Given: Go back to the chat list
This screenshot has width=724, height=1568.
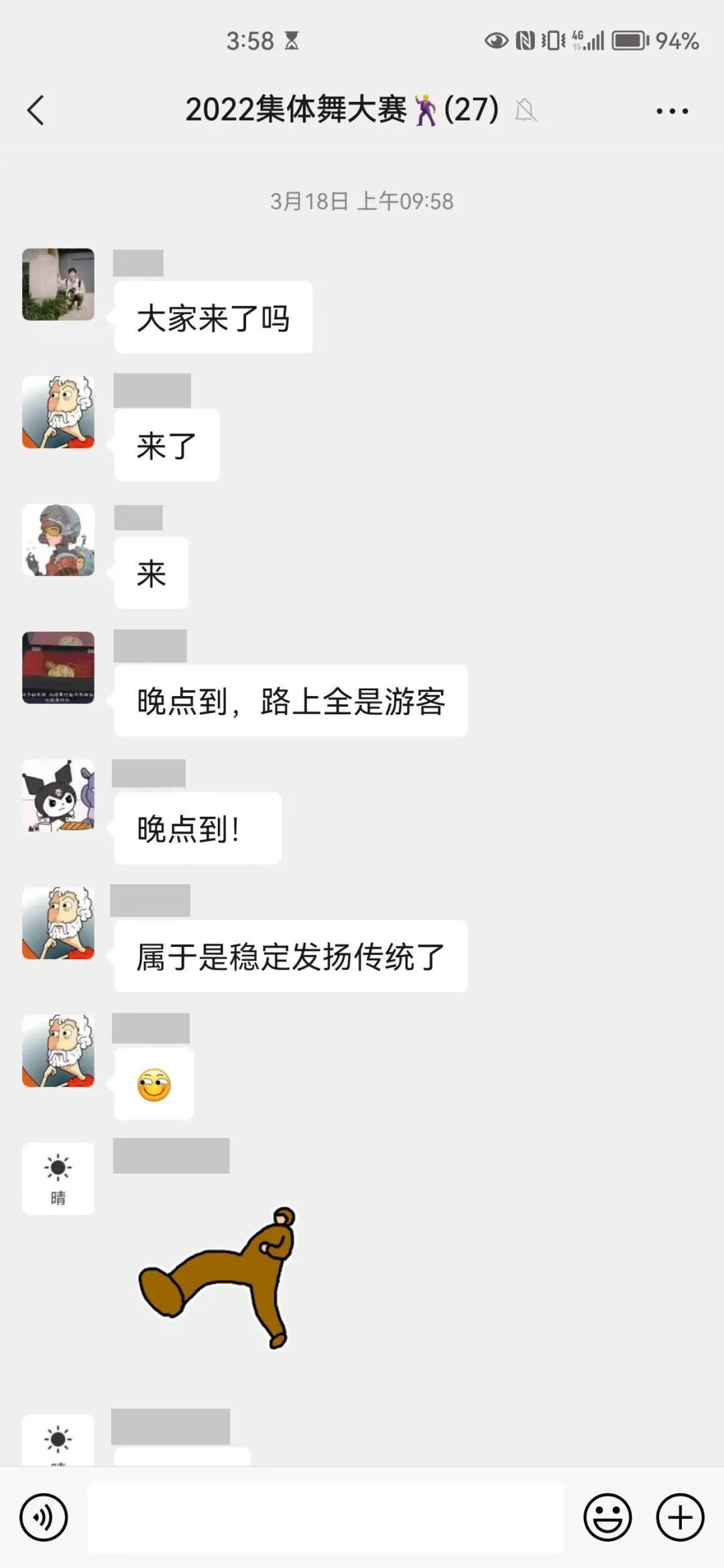Looking at the screenshot, I should [x=36, y=111].
